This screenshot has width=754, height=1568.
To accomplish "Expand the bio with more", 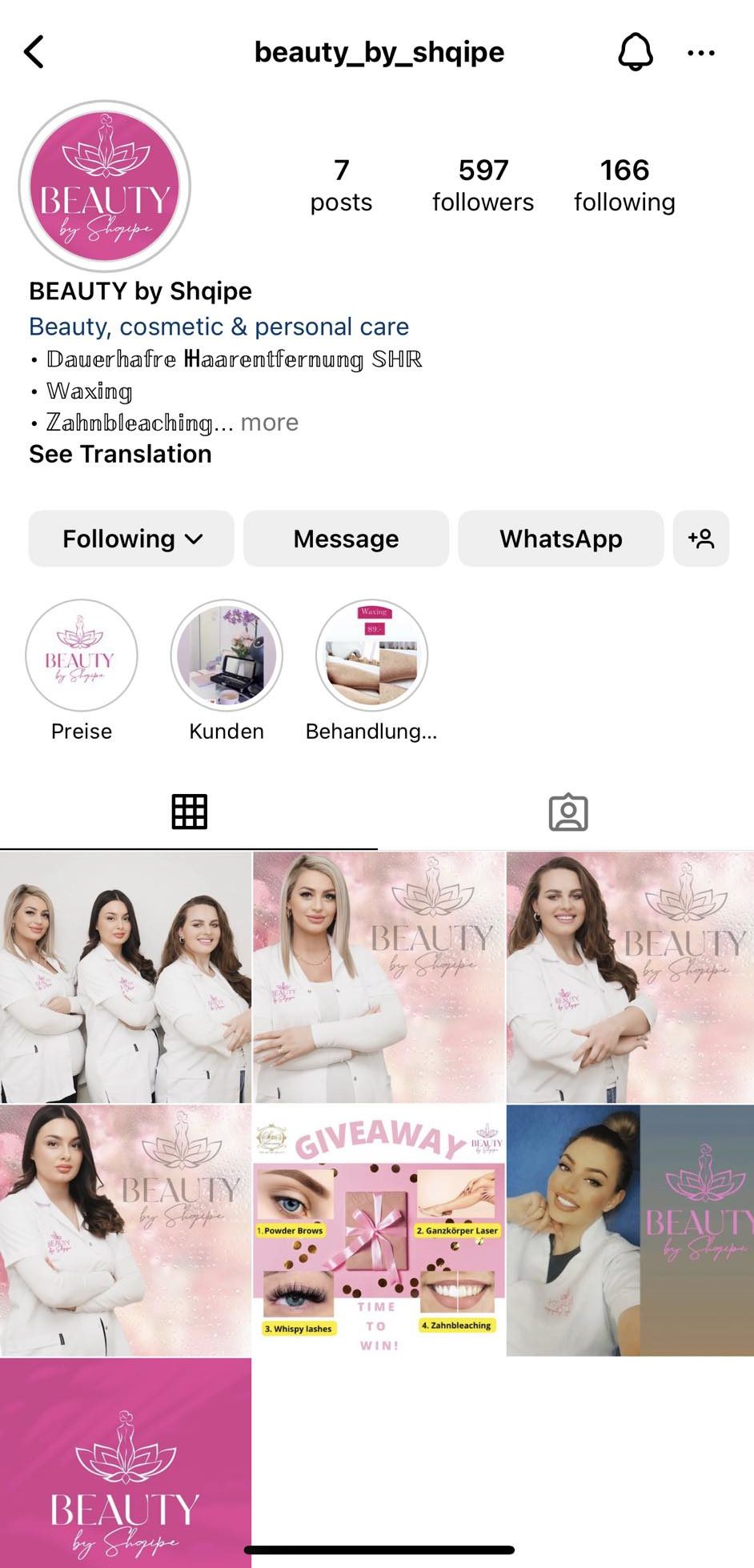I will [270, 423].
